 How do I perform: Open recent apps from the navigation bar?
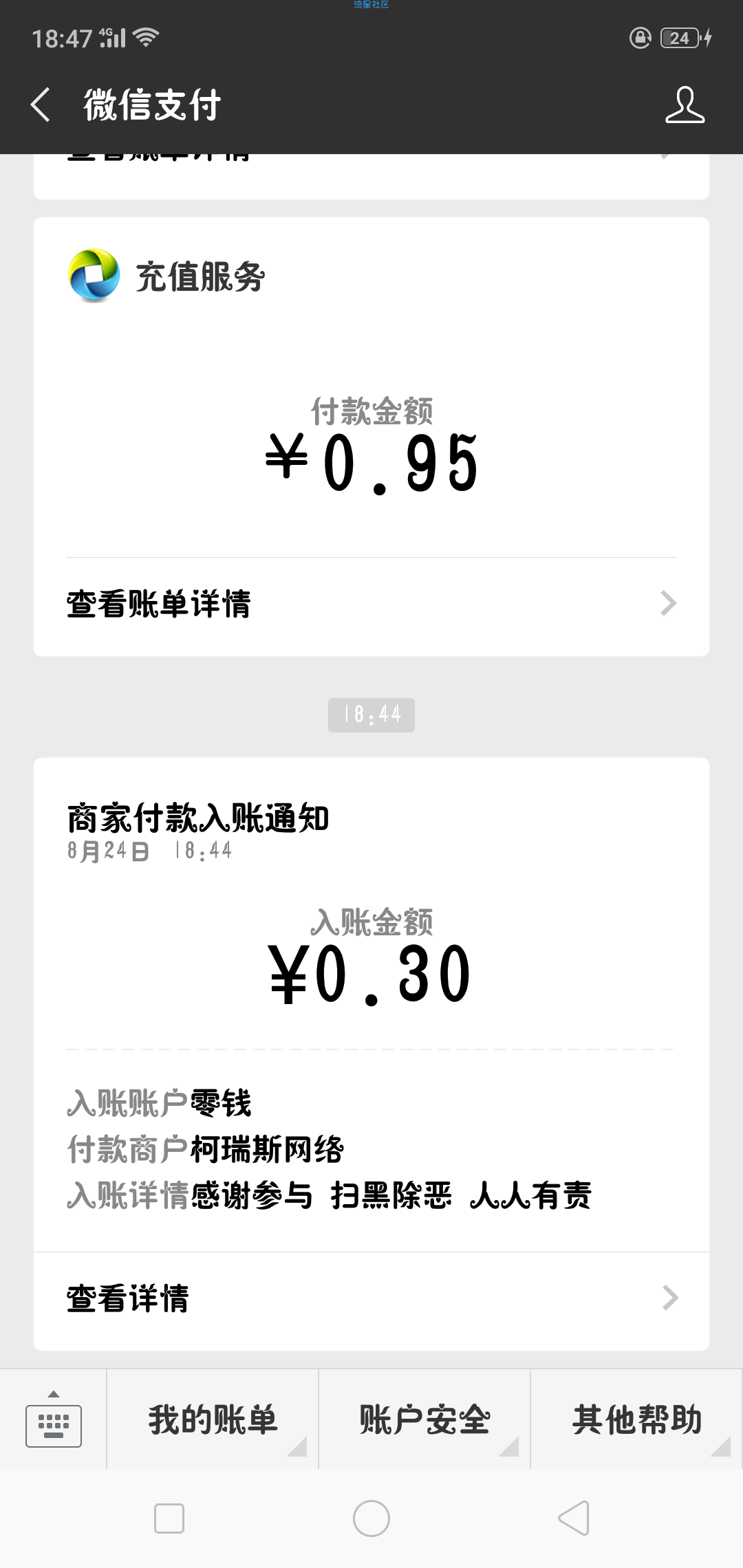pyautogui.click(x=169, y=1518)
